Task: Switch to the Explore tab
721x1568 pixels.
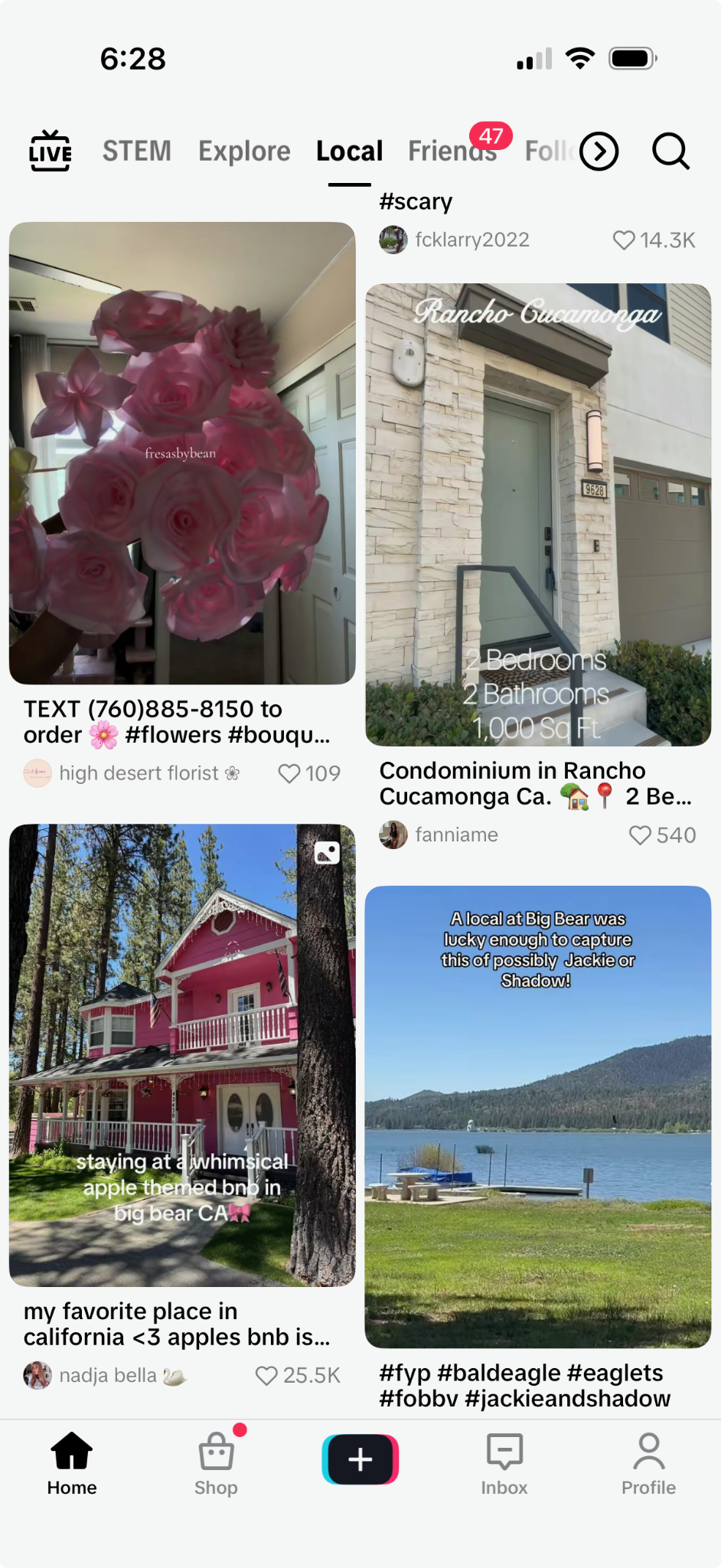Action: tap(244, 151)
